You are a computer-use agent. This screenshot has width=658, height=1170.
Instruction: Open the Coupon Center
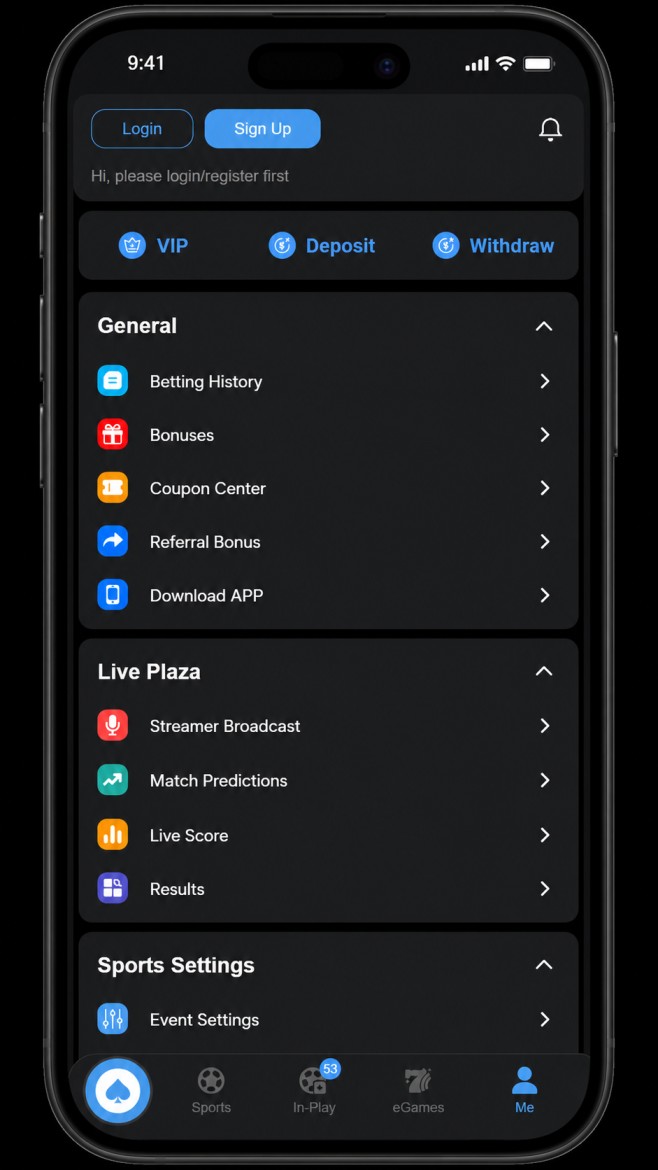(328, 488)
